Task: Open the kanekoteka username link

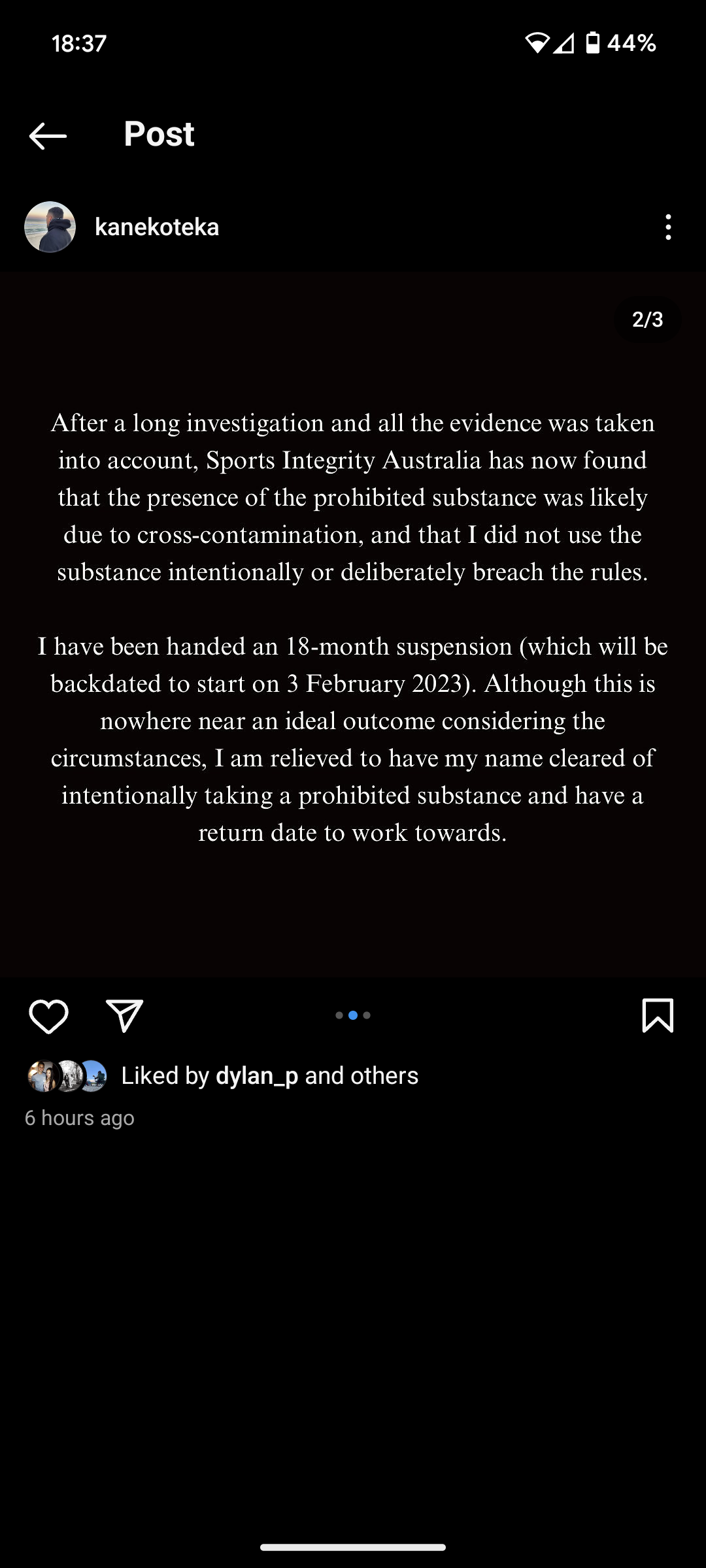Action: (x=157, y=227)
